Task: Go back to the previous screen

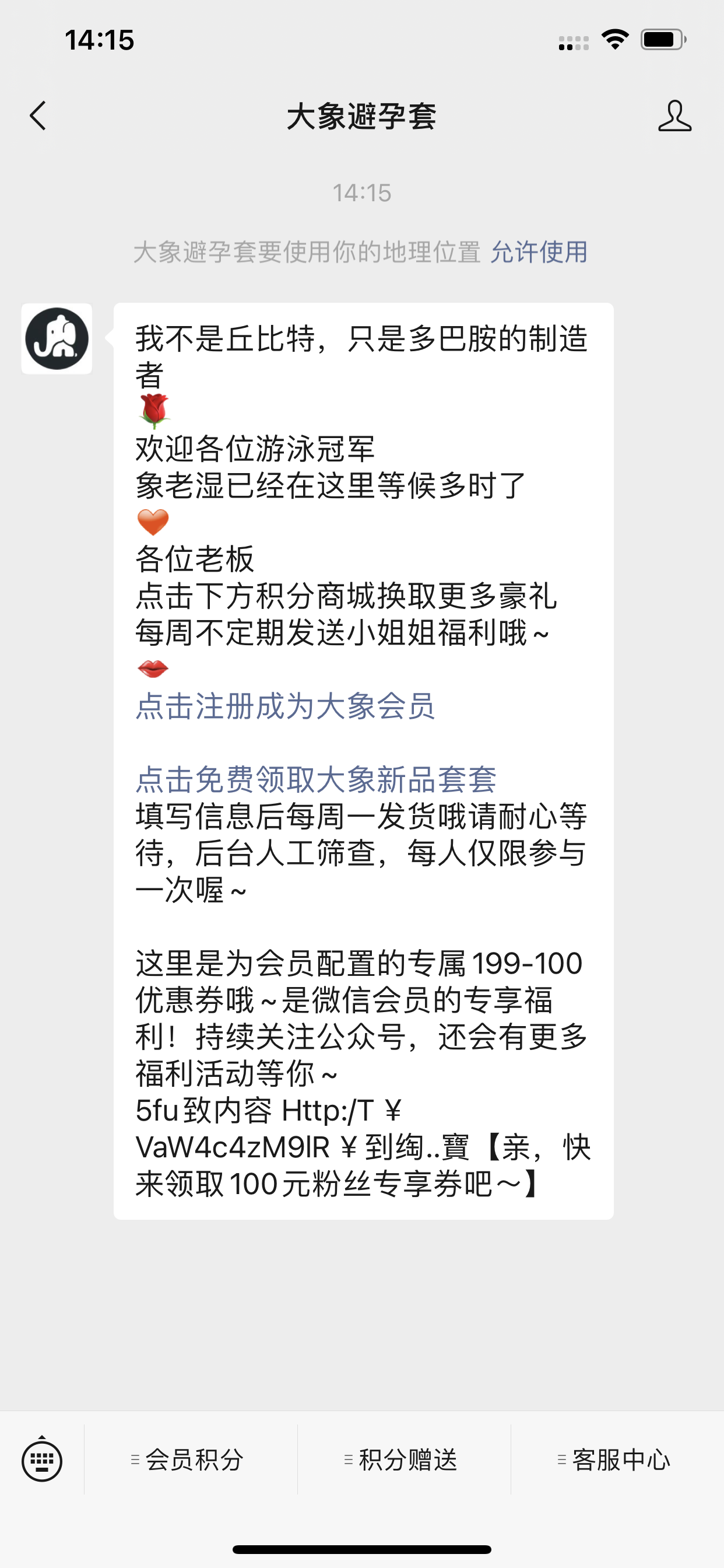Action: click(x=38, y=116)
